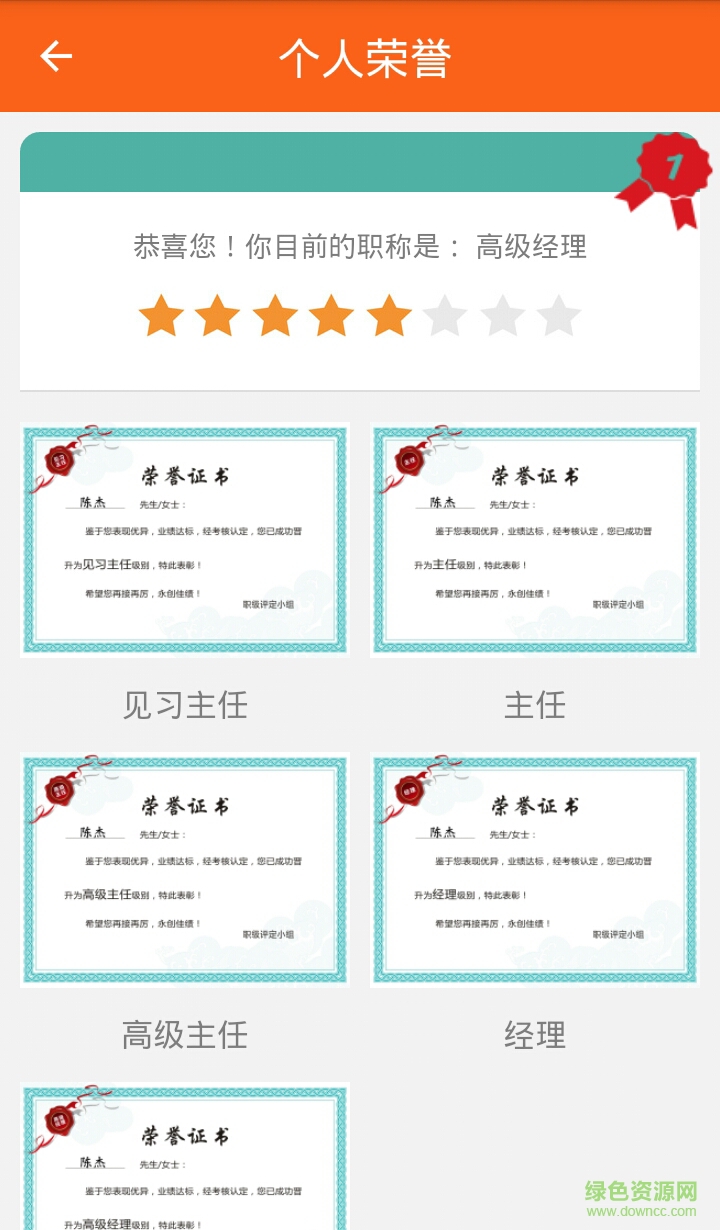This screenshot has width=720, height=1230.
Task: Open the 主任 certificate thumbnail
Action: 535,538
